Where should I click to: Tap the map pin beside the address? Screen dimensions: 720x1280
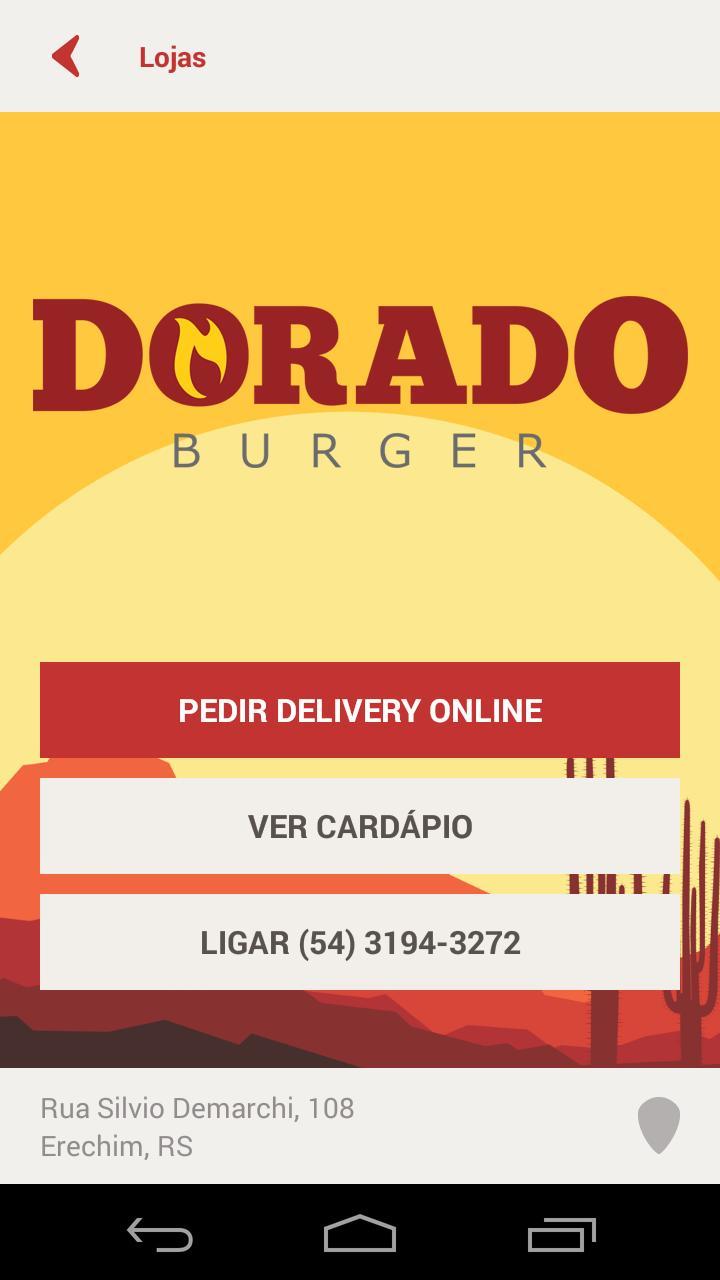[x=657, y=1125]
